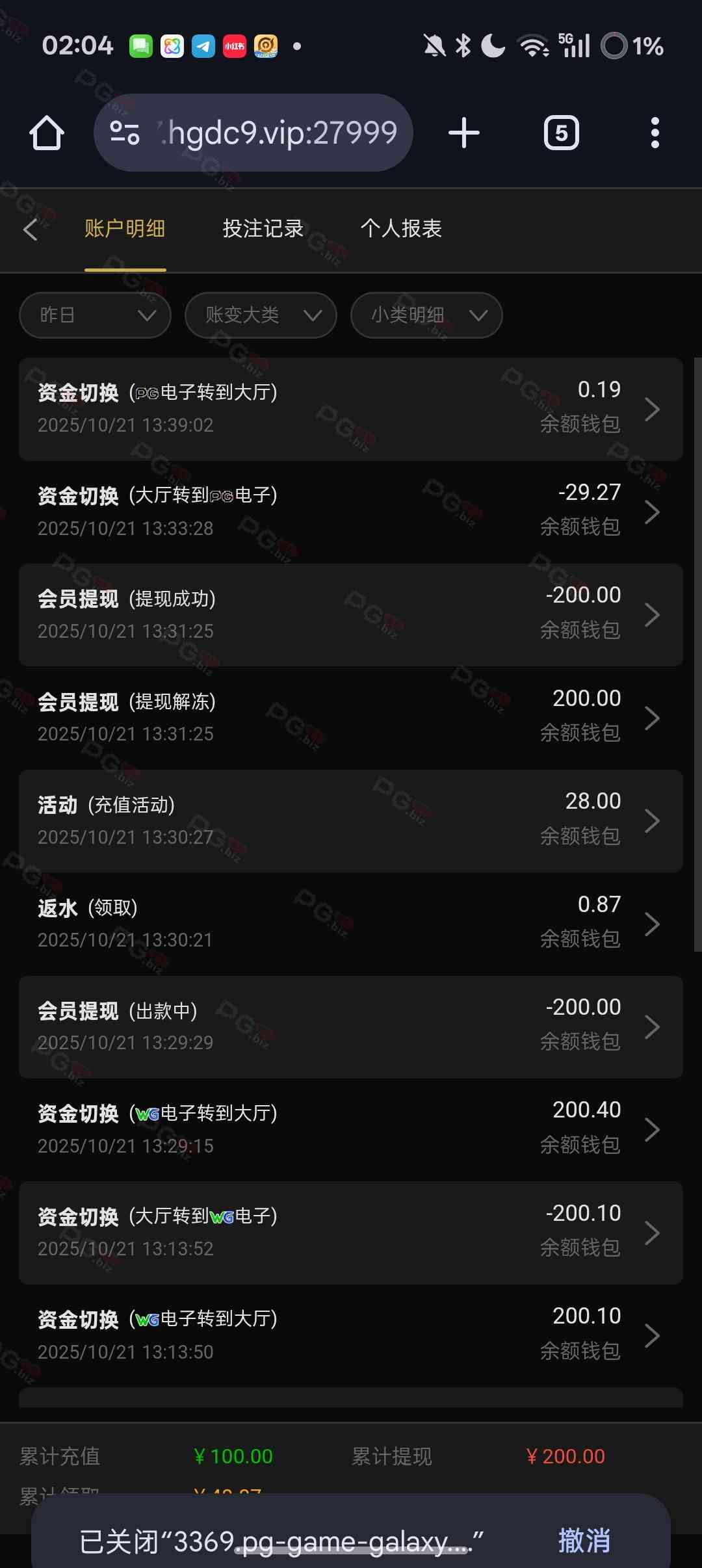View the 会员提现 提现解冻 record details

click(351, 718)
